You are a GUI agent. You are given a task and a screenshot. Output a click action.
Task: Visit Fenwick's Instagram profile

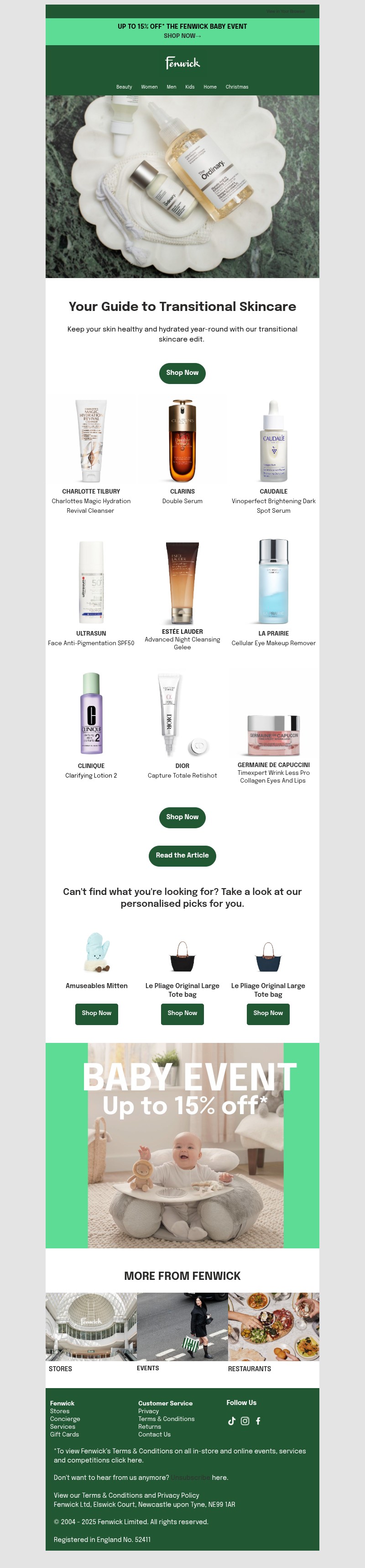click(245, 1421)
